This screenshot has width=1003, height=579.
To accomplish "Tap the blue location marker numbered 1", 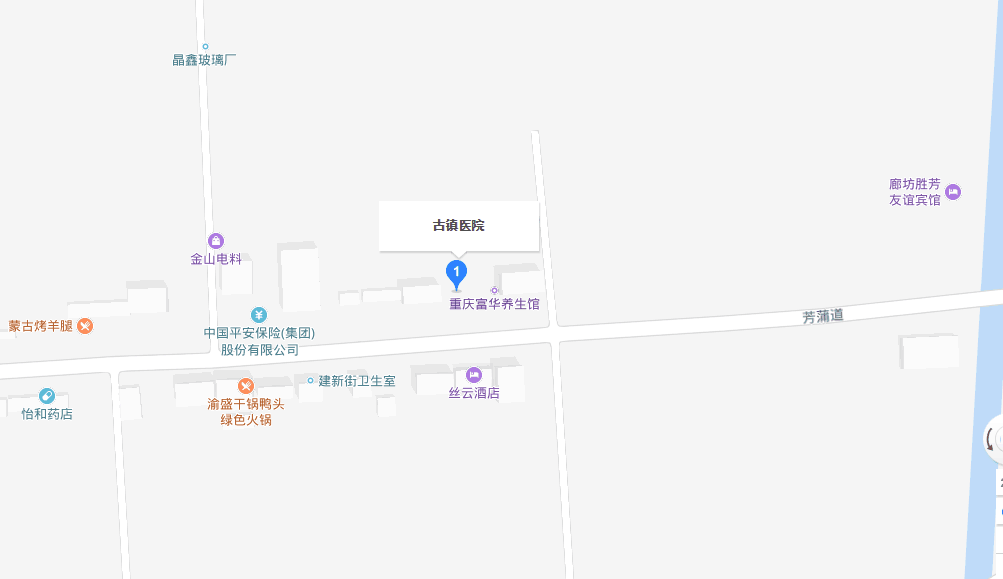I will coord(456,271).
